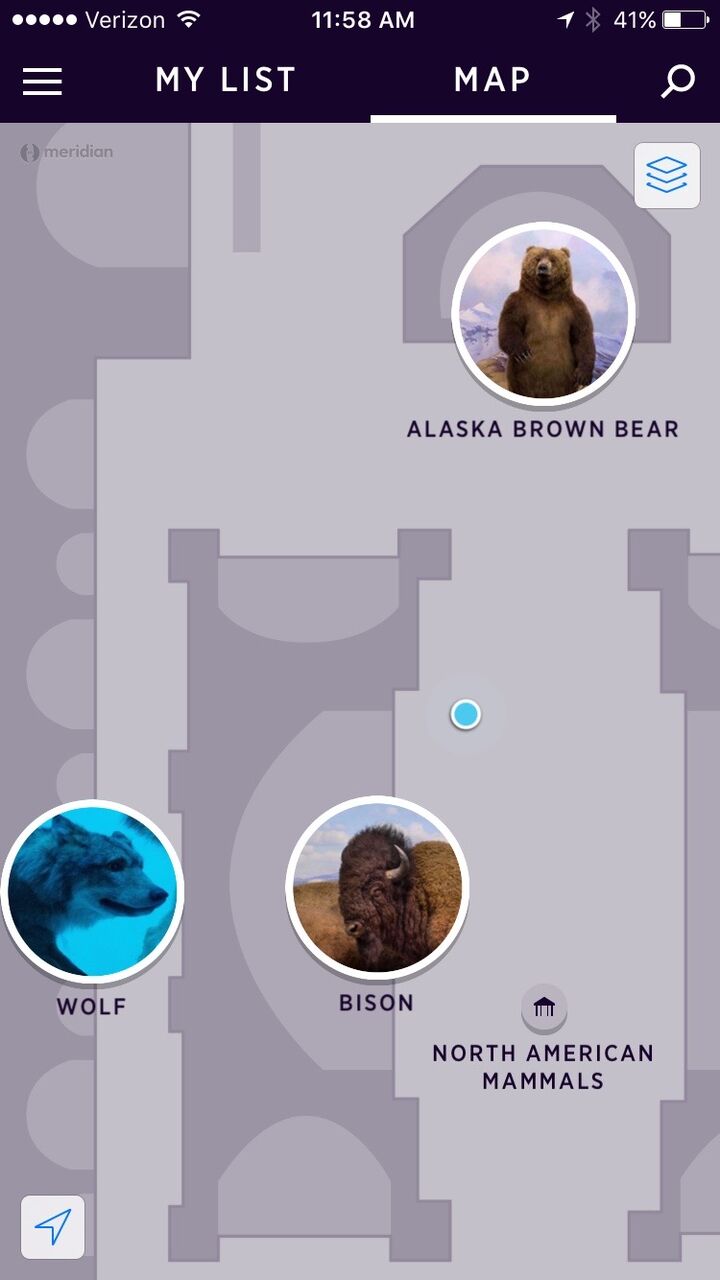Switch to the My List tab
The image size is (720, 1280).
[226, 81]
